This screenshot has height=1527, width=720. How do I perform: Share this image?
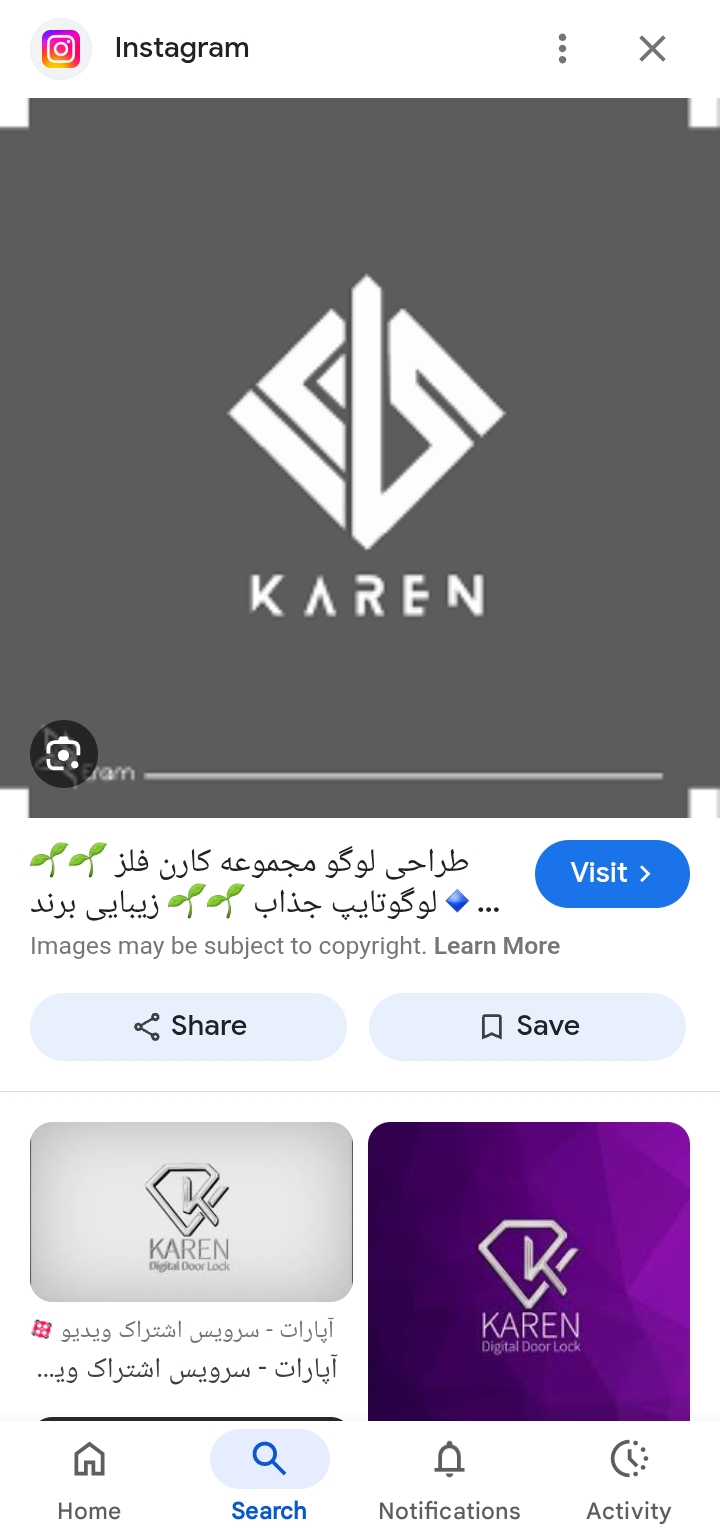point(188,1026)
